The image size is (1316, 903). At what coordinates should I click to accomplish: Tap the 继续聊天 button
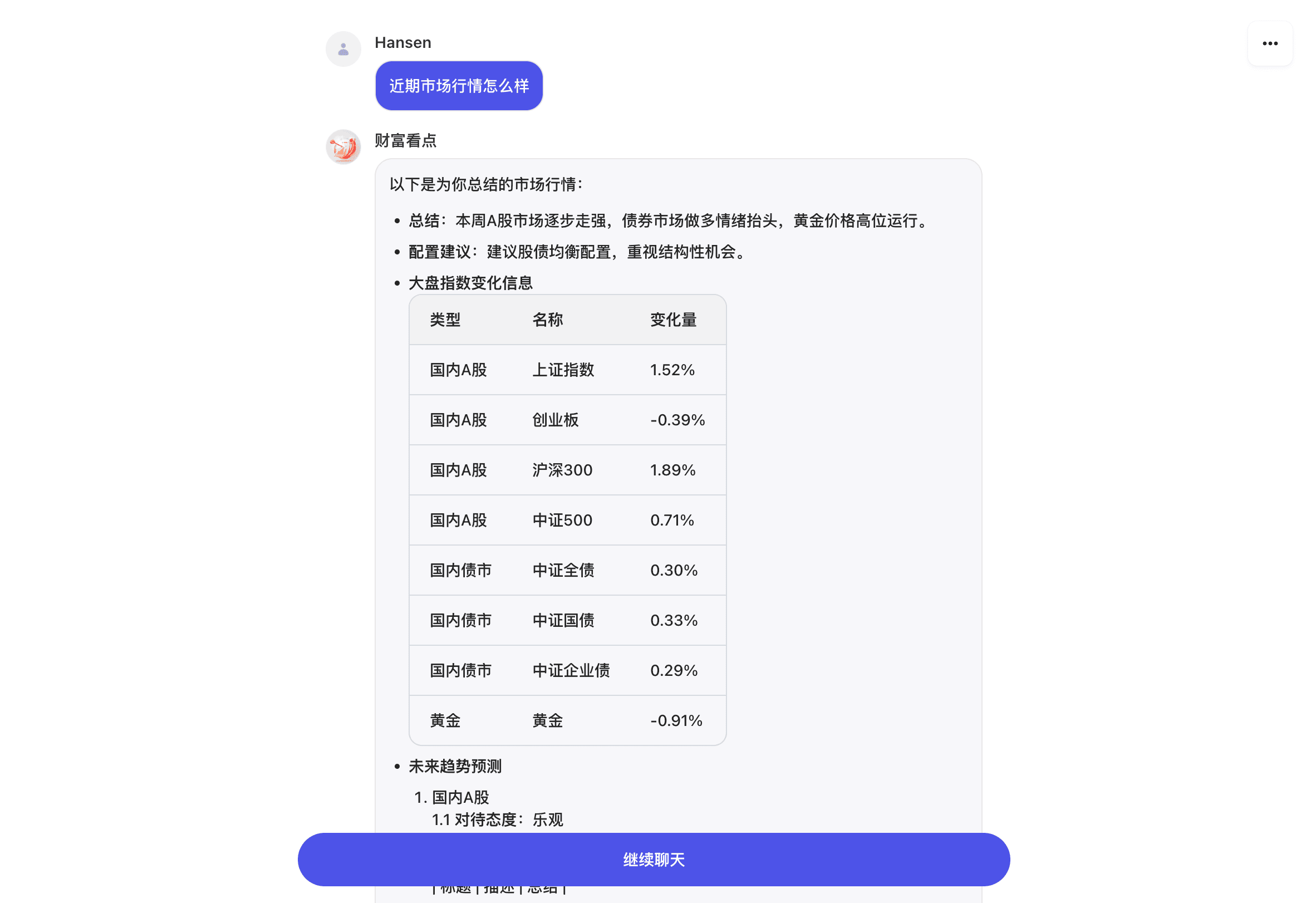(654, 859)
